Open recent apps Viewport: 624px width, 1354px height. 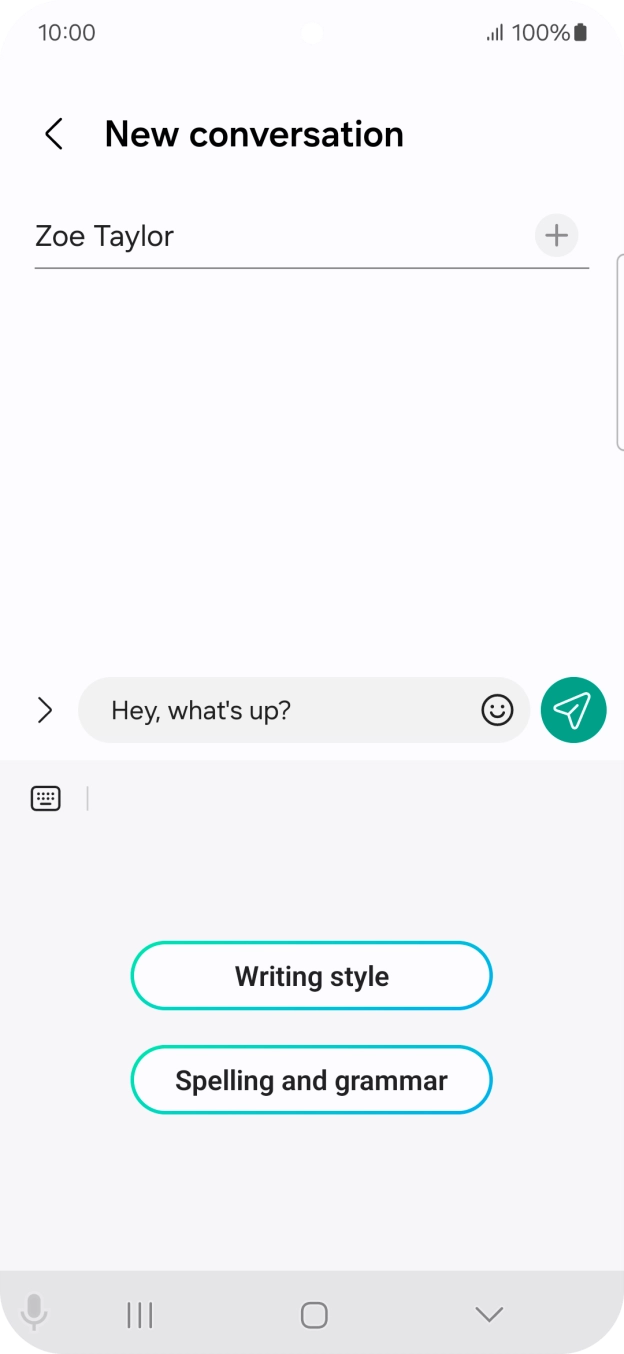tap(140, 1315)
